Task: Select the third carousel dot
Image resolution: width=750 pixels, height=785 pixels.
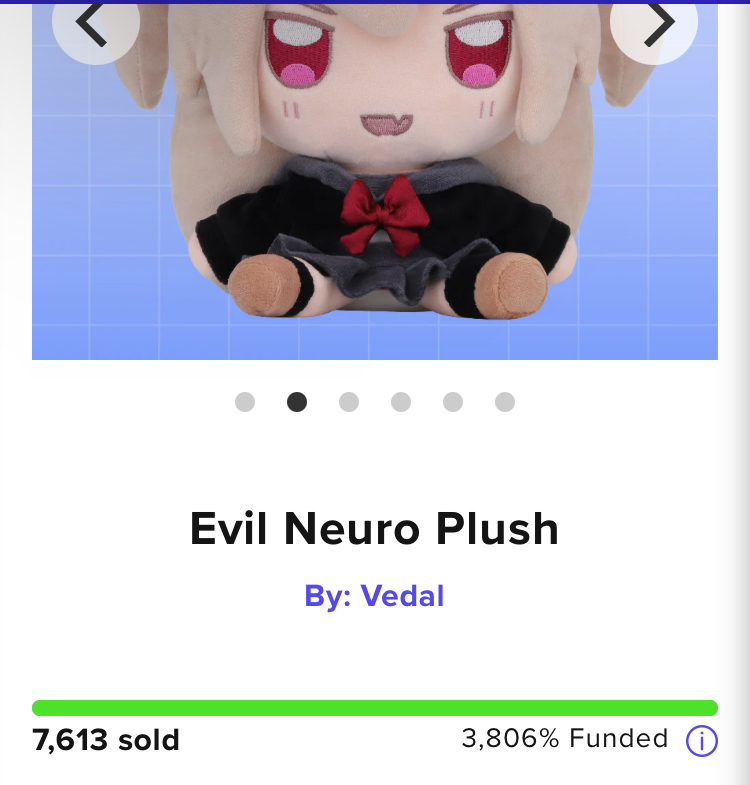Action: coord(349,402)
